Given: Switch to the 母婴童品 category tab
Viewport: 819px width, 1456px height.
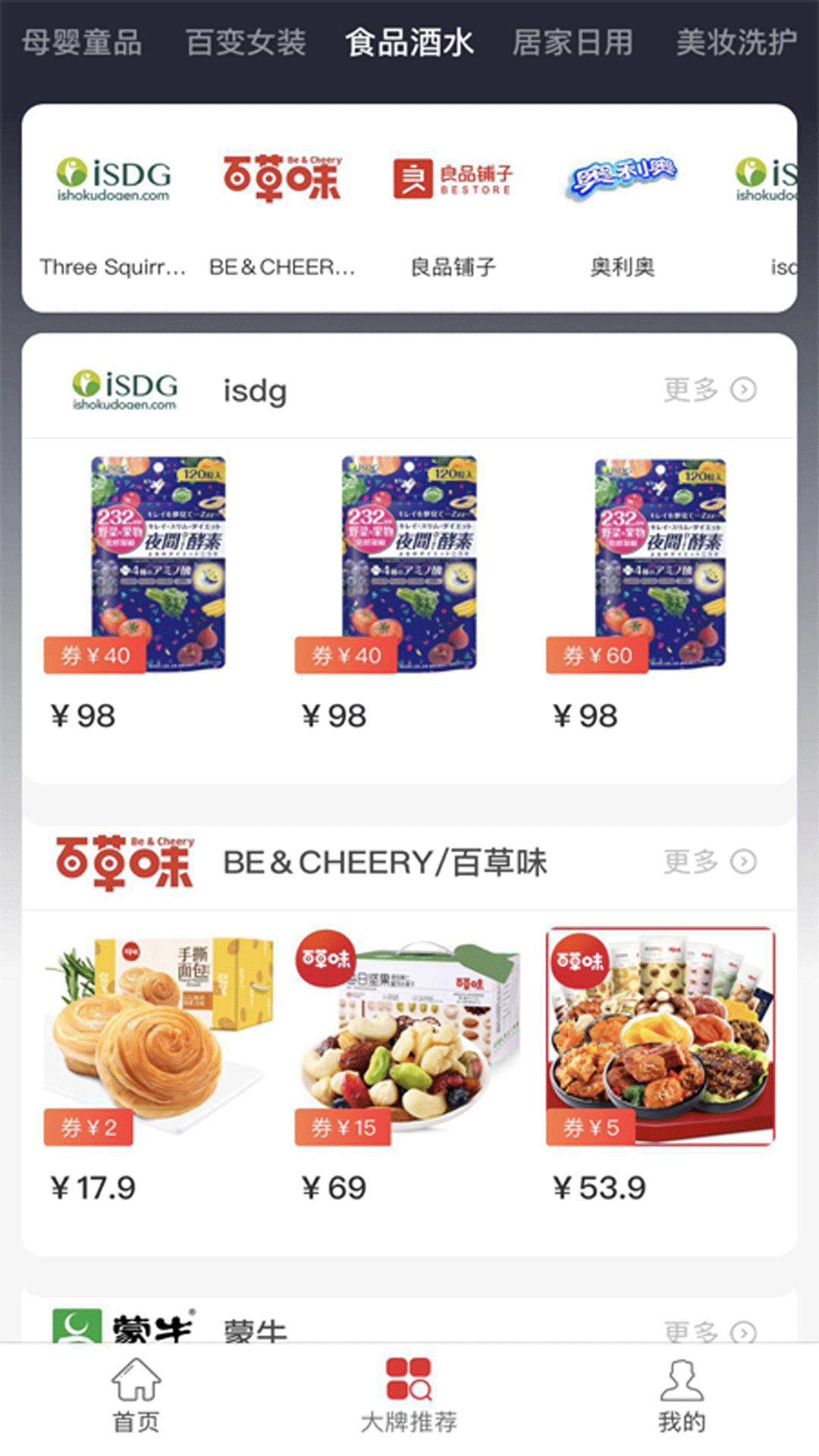Looking at the screenshot, I should click(82, 42).
